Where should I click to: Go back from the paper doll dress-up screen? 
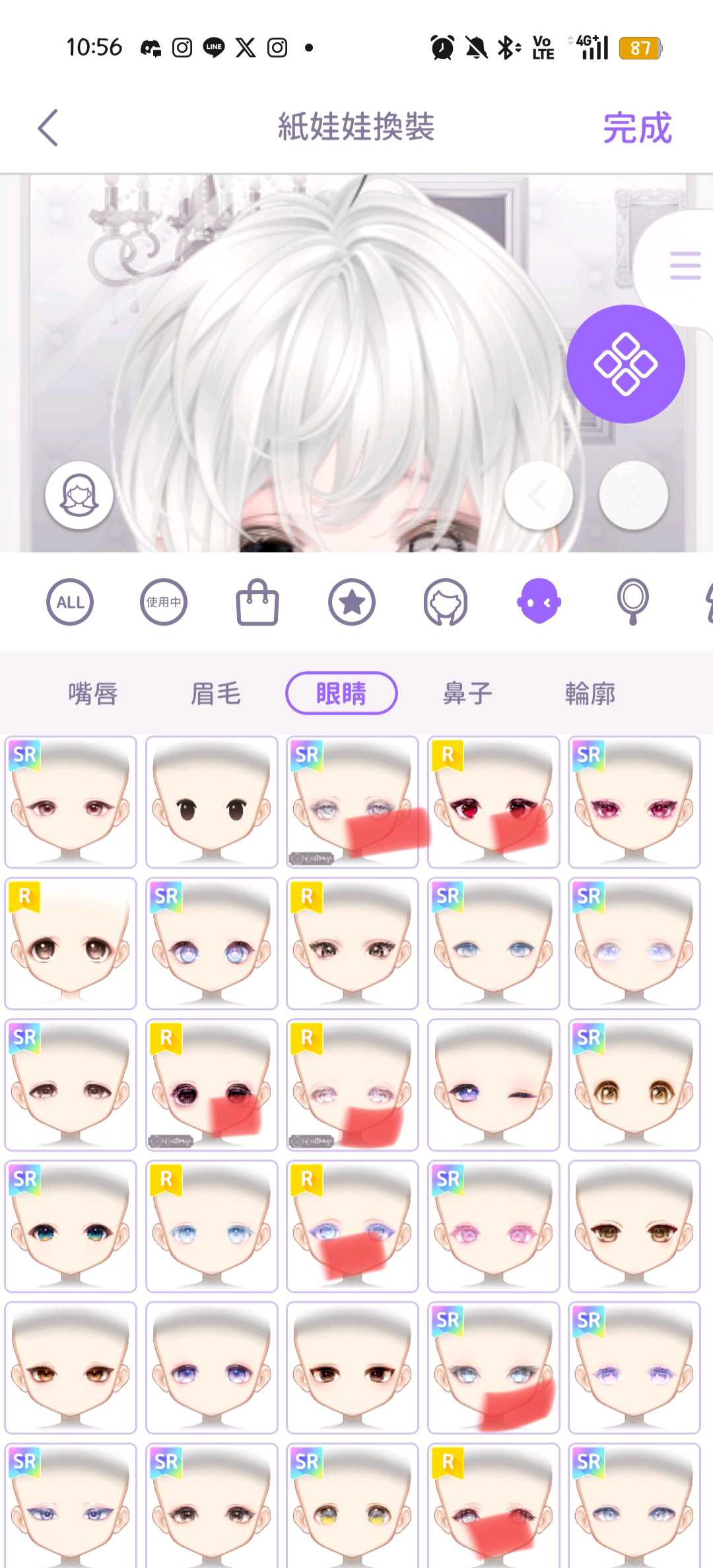pyautogui.click(x=48, y=127)
